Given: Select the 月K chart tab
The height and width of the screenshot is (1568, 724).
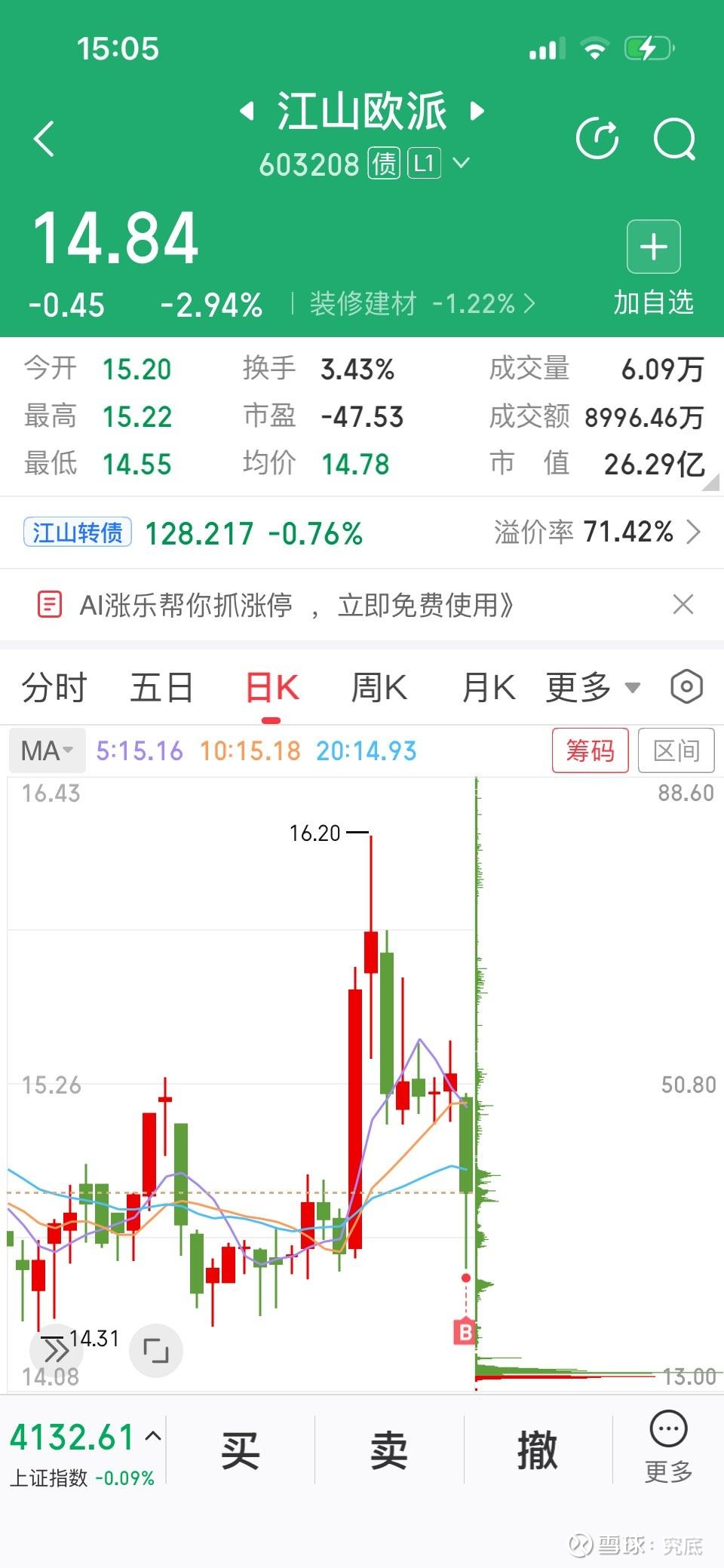Looking at the screenshot, I should pyautogui.click(x=489, y=688).
